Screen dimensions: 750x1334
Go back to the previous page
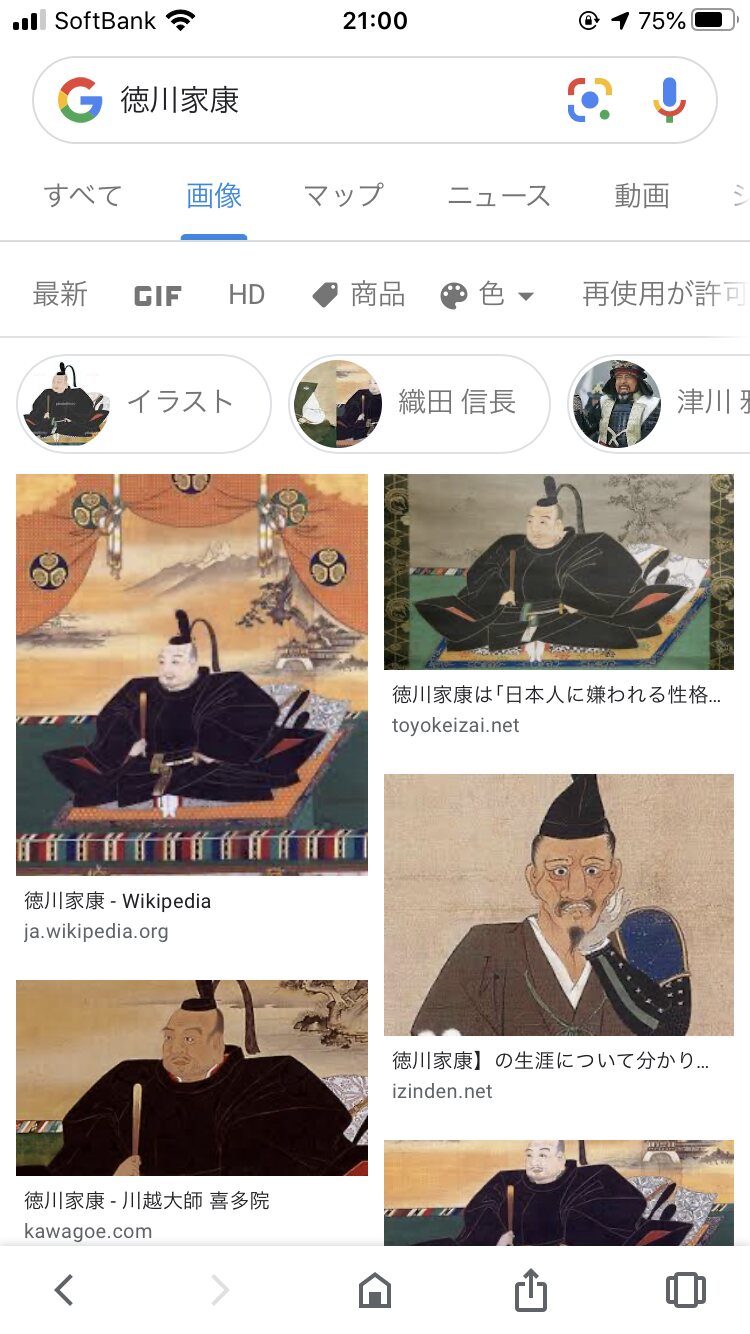coord(64,1290)
